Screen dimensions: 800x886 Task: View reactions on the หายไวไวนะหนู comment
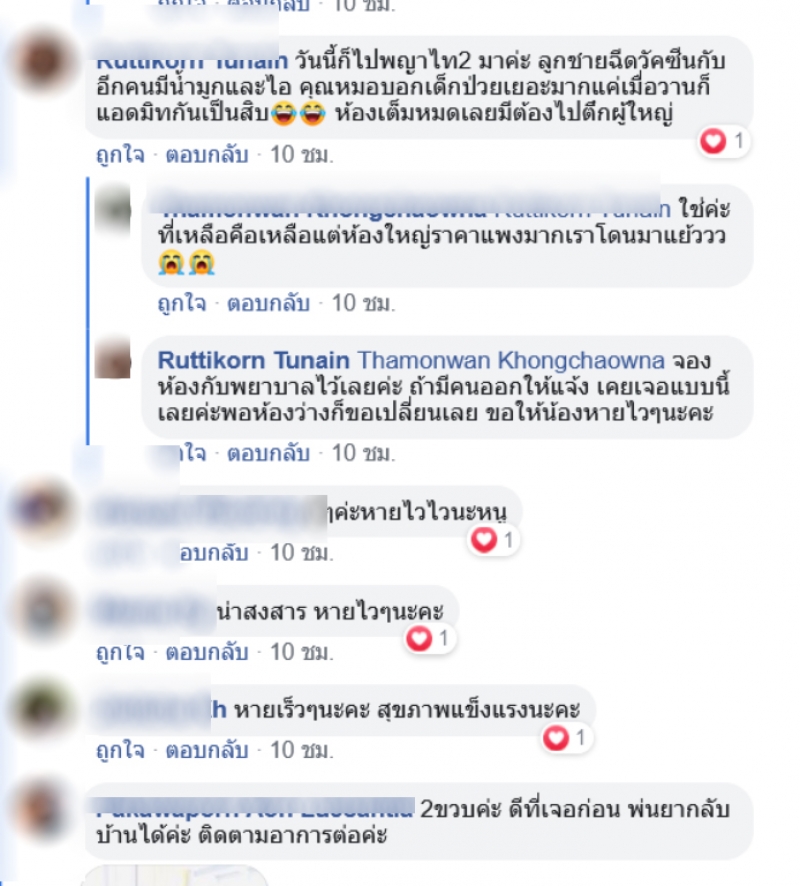[492, 541]
